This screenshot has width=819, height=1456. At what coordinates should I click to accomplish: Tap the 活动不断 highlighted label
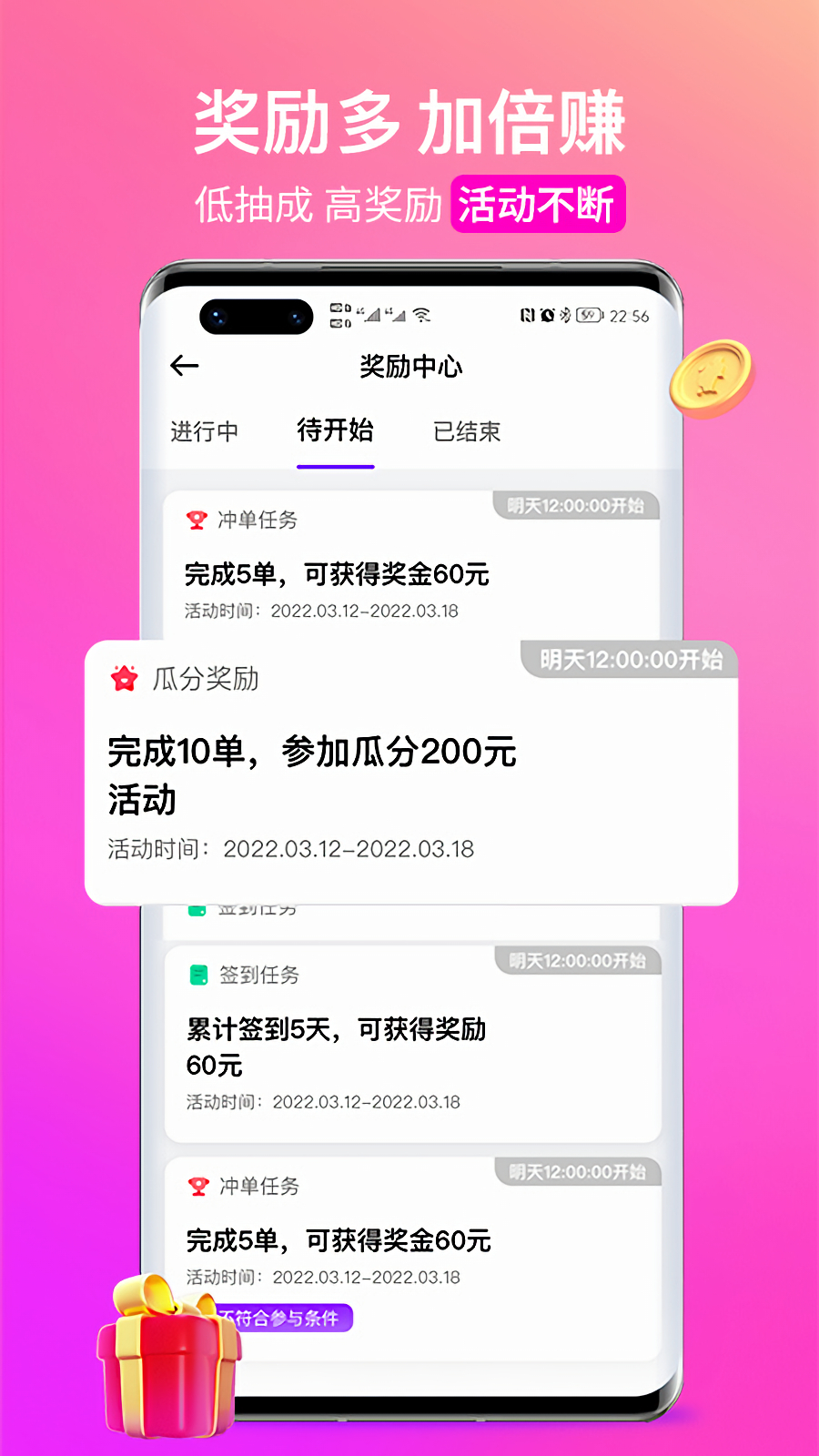coord(538,204)
